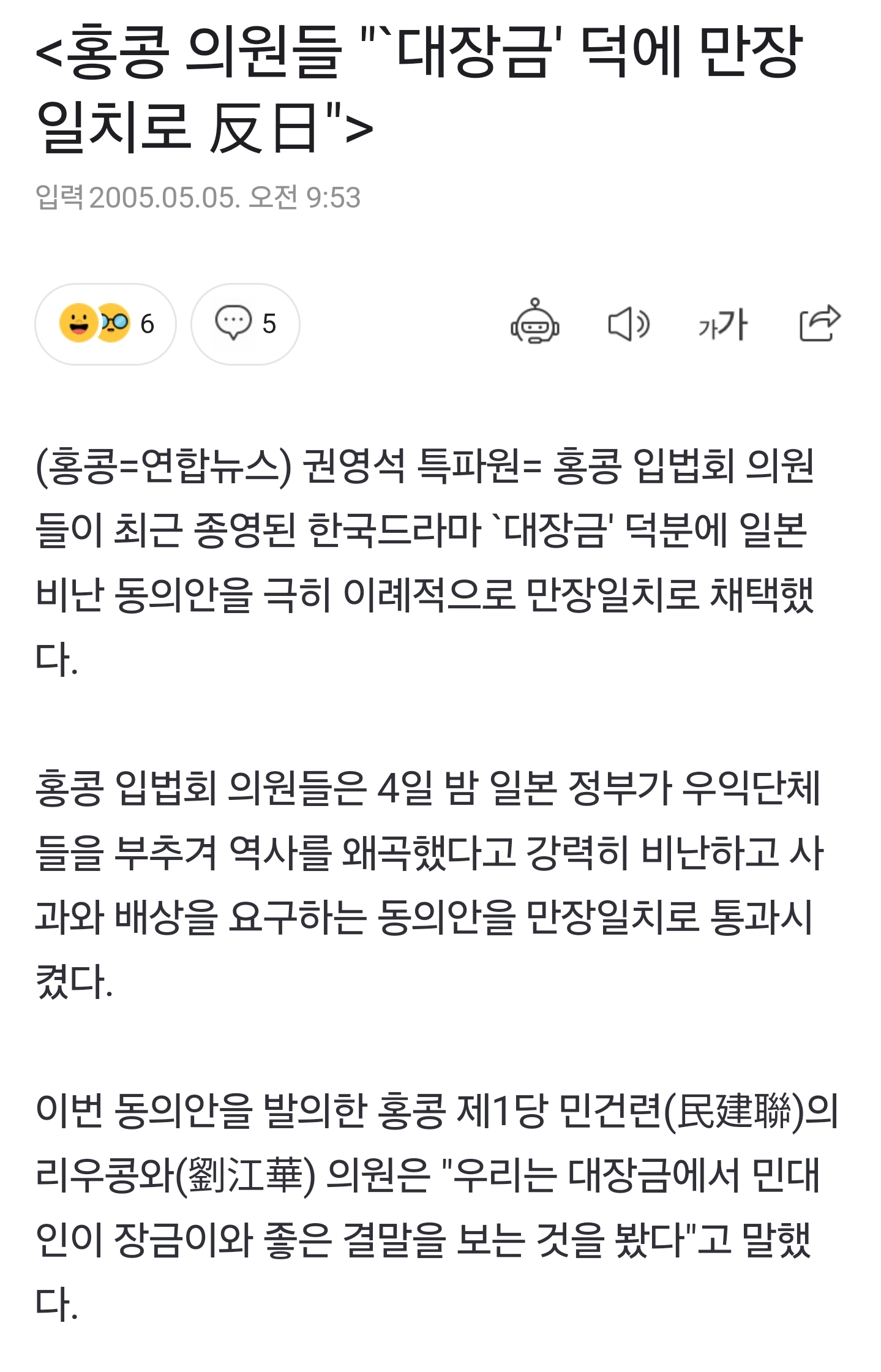Share this article
The width and height of the screenshot is (881, 1372).
tap(819, 323)
